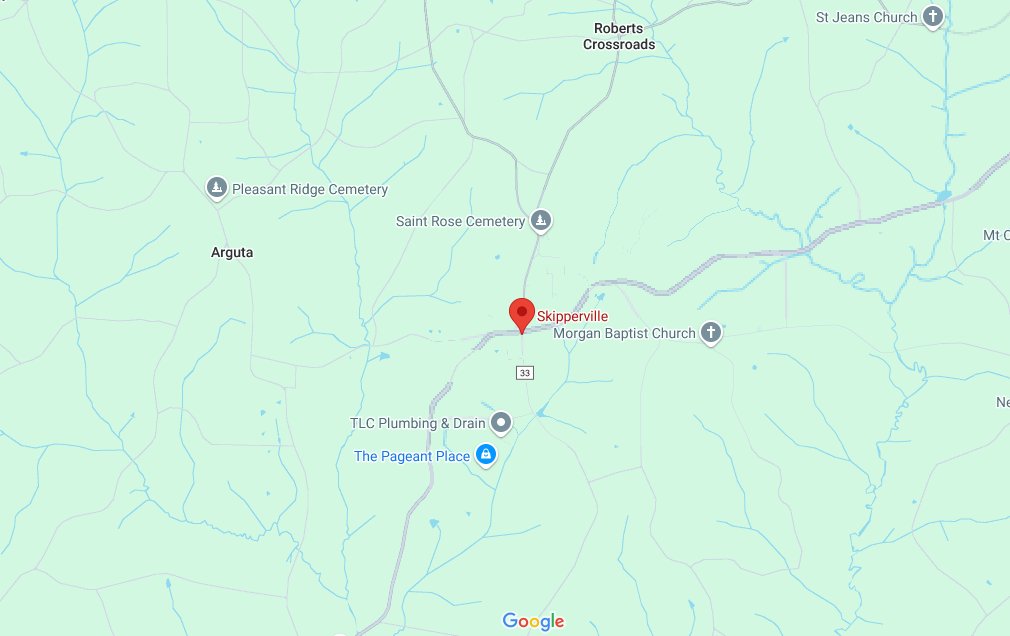Open TLC Plumbing & Drain marker
This screenshot has width=1010, height=636.
501,423
